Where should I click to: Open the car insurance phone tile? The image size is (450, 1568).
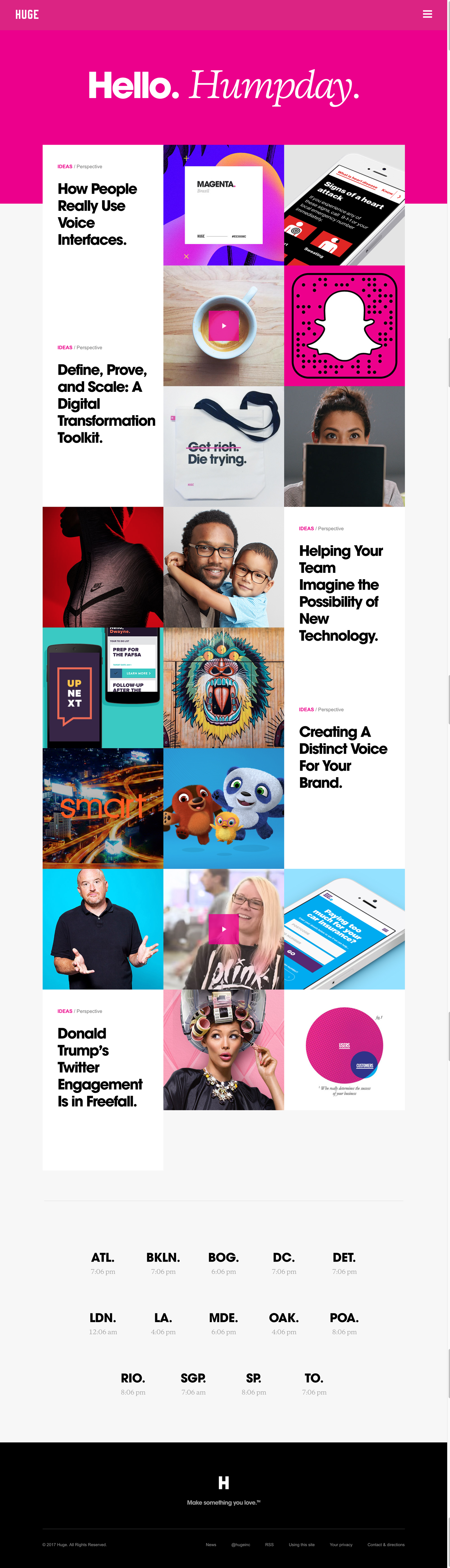[x=344, y=929]
